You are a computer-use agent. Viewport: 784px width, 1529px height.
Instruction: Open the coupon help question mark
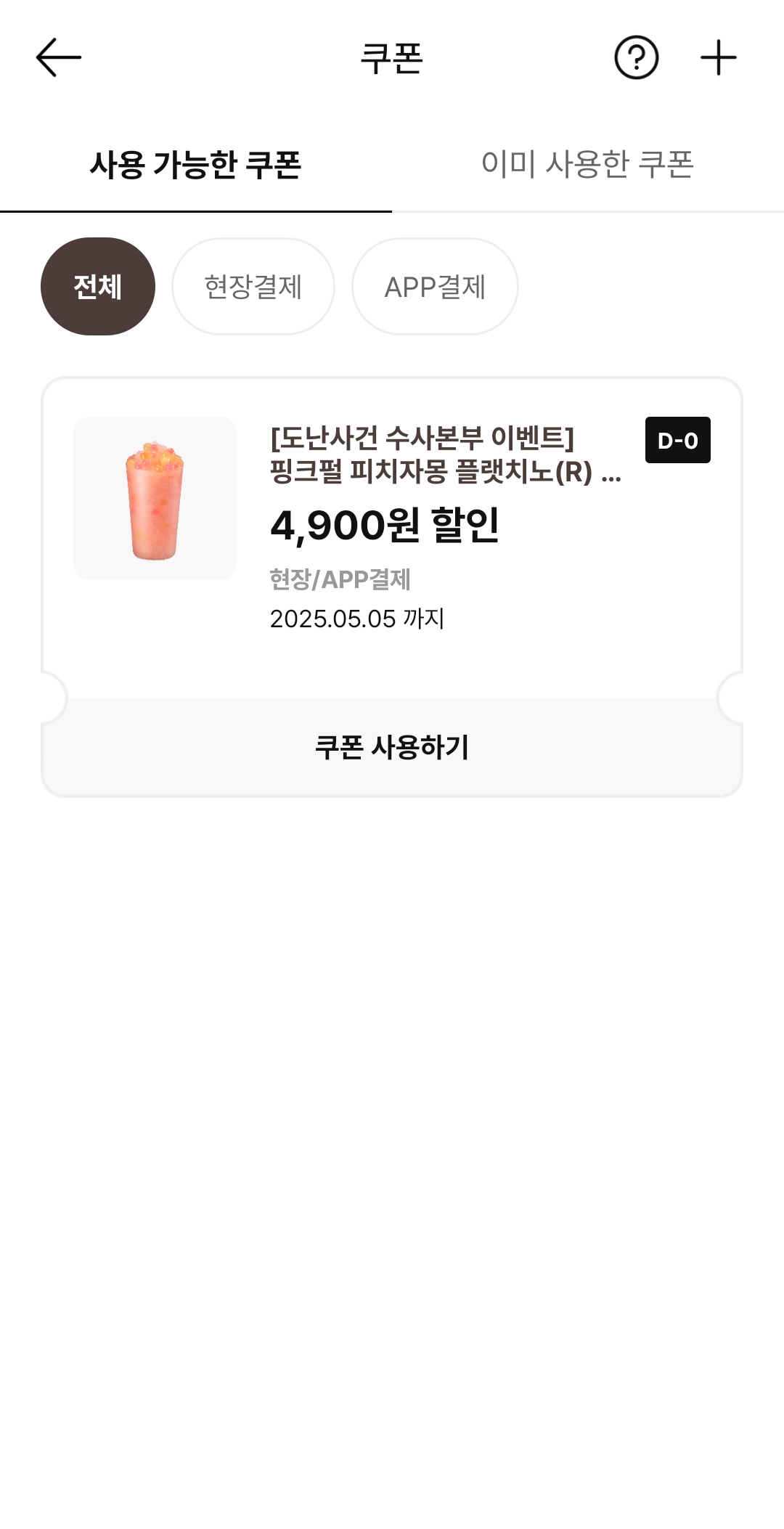[x=636, y=57]
